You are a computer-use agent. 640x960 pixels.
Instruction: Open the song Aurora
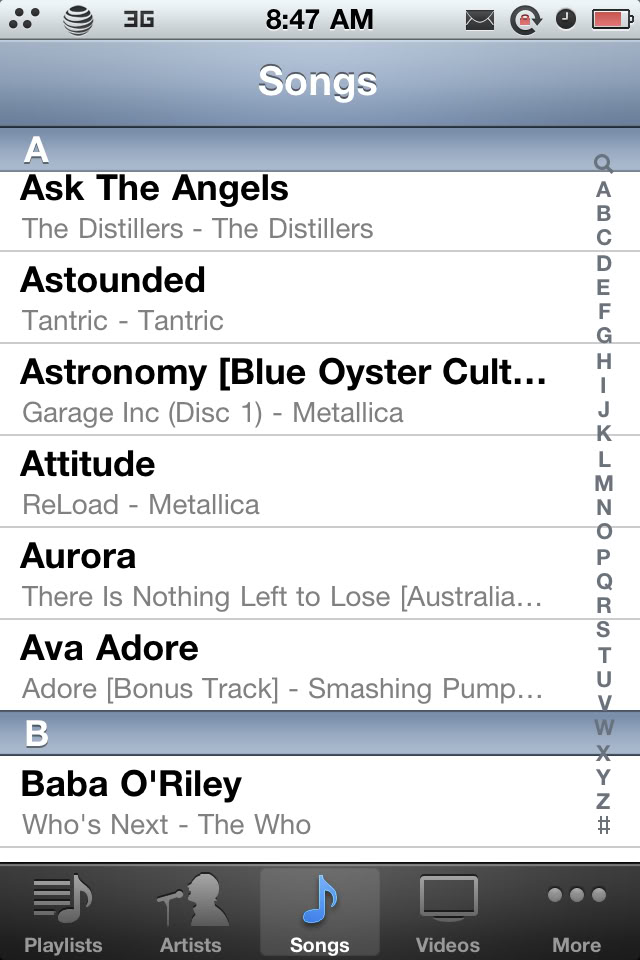click(290, 574)
